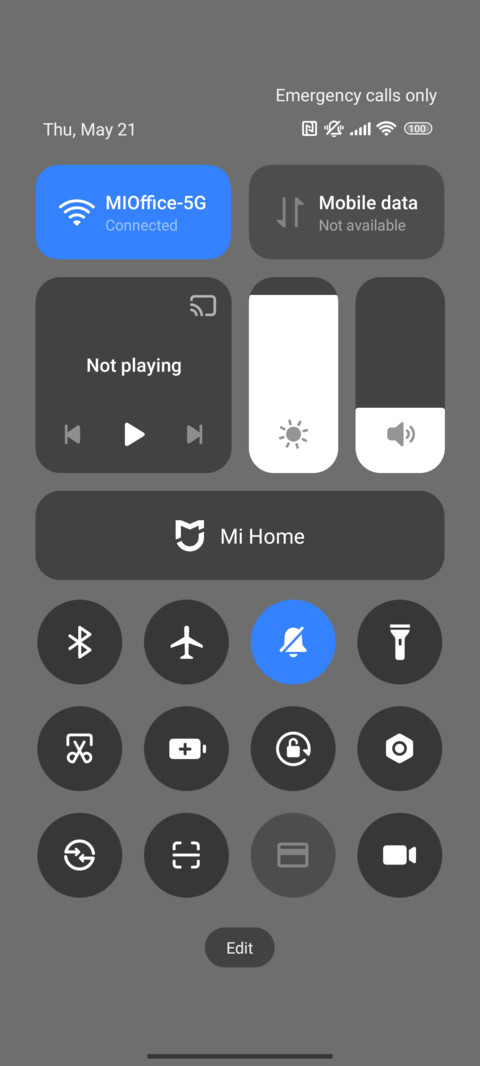
Task: Take a screenshot with the scissors tile
Action: (x=80, y=749)
